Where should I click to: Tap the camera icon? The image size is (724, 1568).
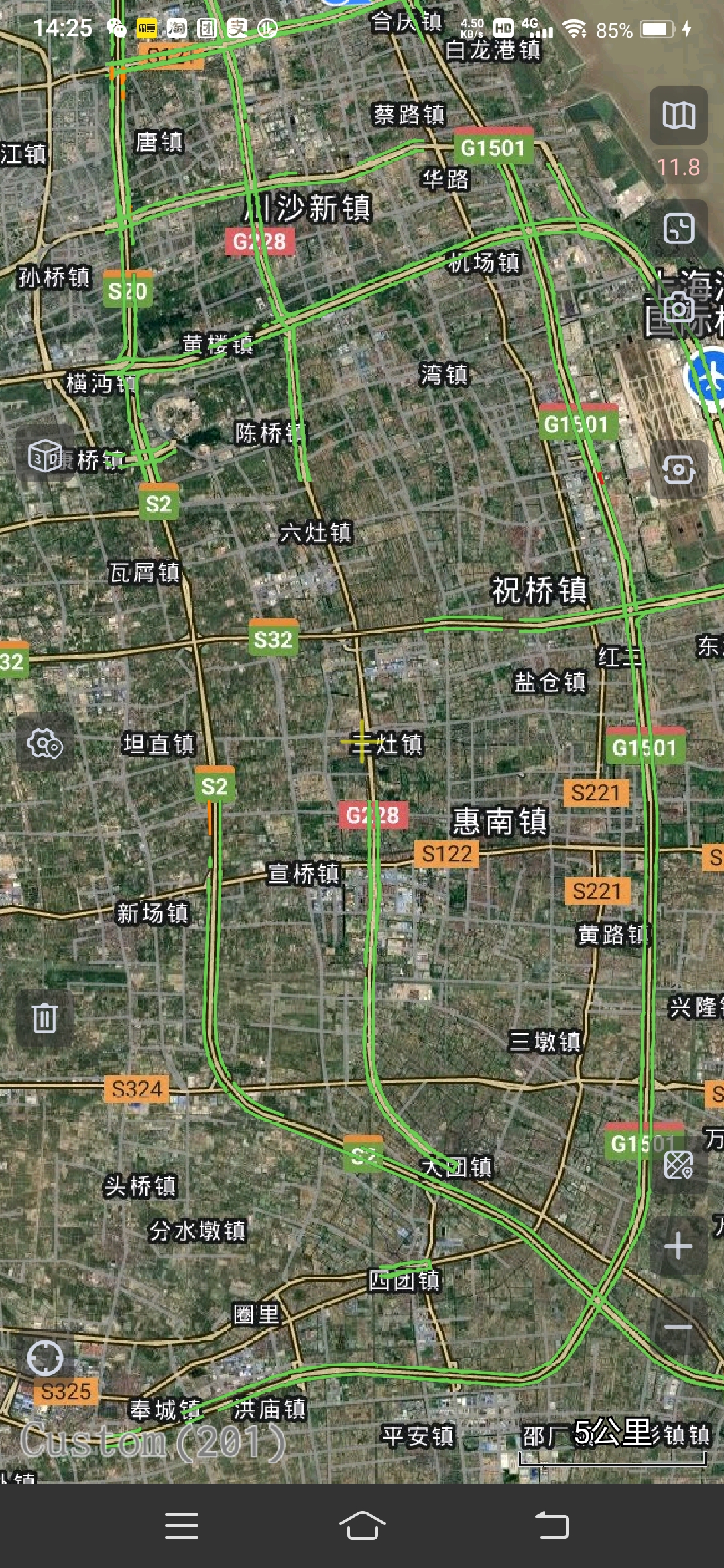click(679, 308)
